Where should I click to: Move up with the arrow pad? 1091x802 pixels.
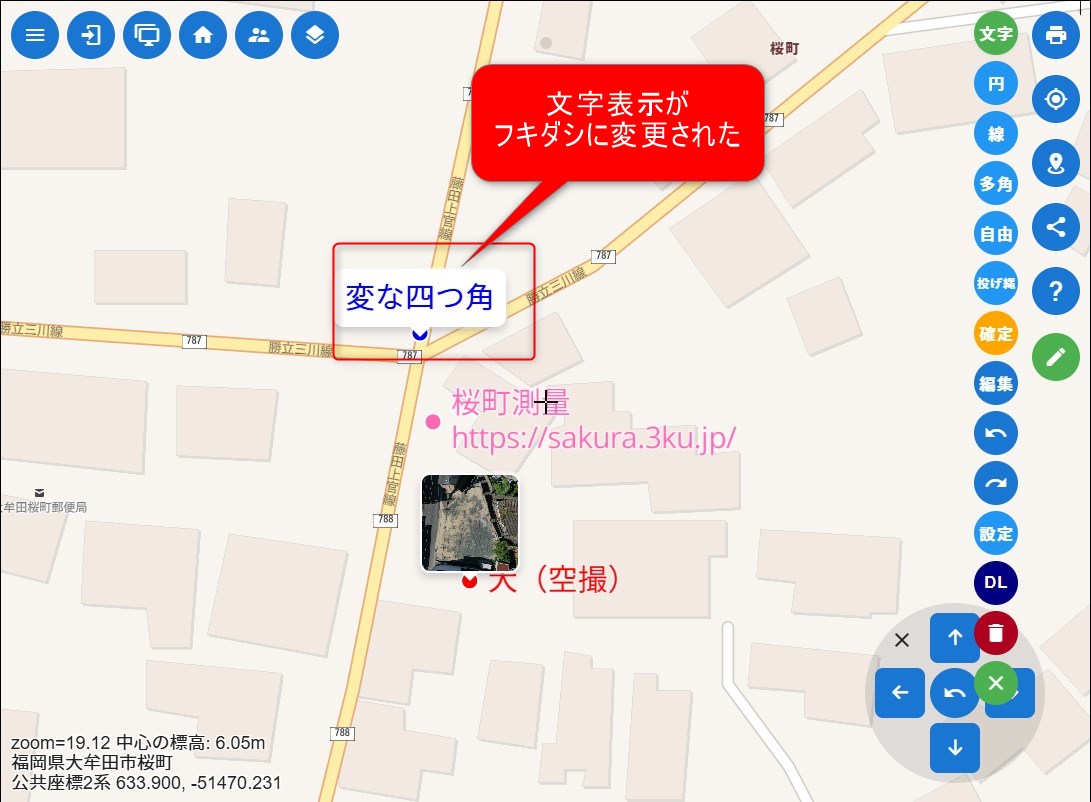[x=955, y=638]
